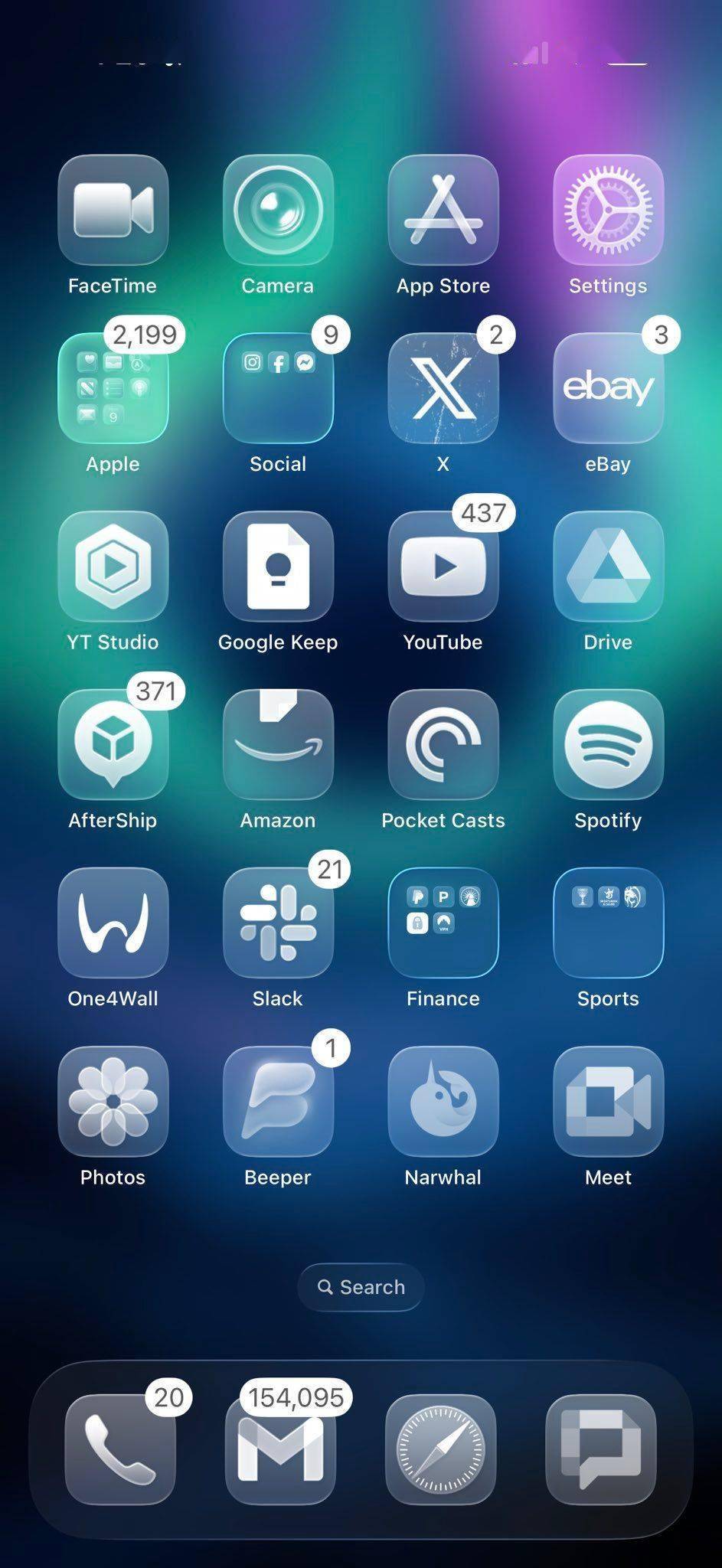The width and height of the screenshot is (722, 1568).
Task: Open the Apple folder
Action: (x=113, y=388)
